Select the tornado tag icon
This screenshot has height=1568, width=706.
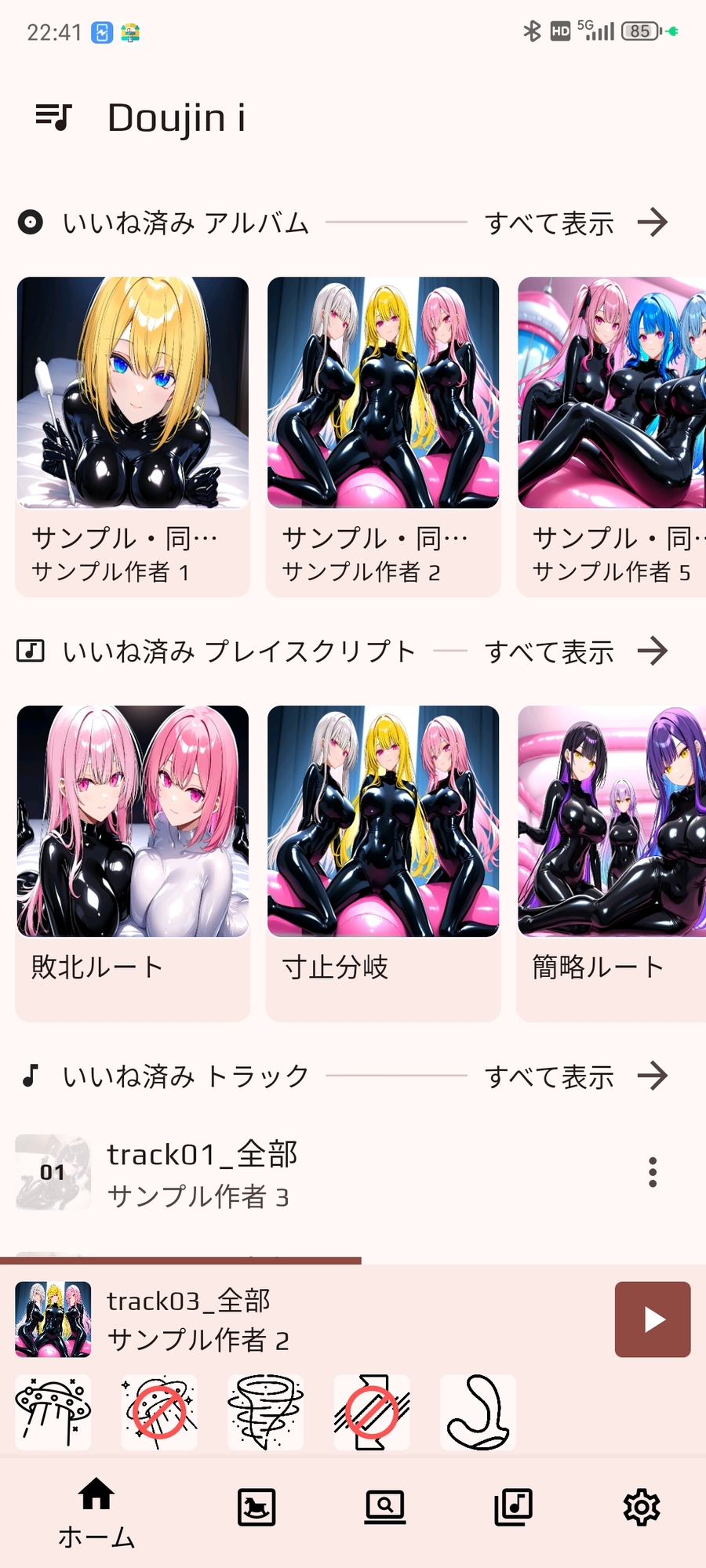pyautogui.click(x=265, y=1411)
